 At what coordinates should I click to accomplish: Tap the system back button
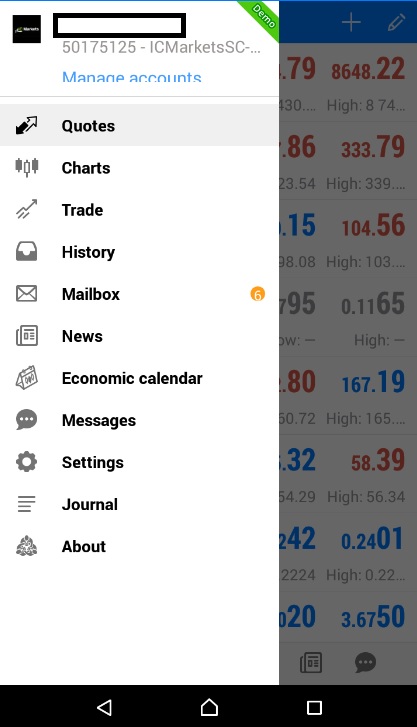[104, 707]
